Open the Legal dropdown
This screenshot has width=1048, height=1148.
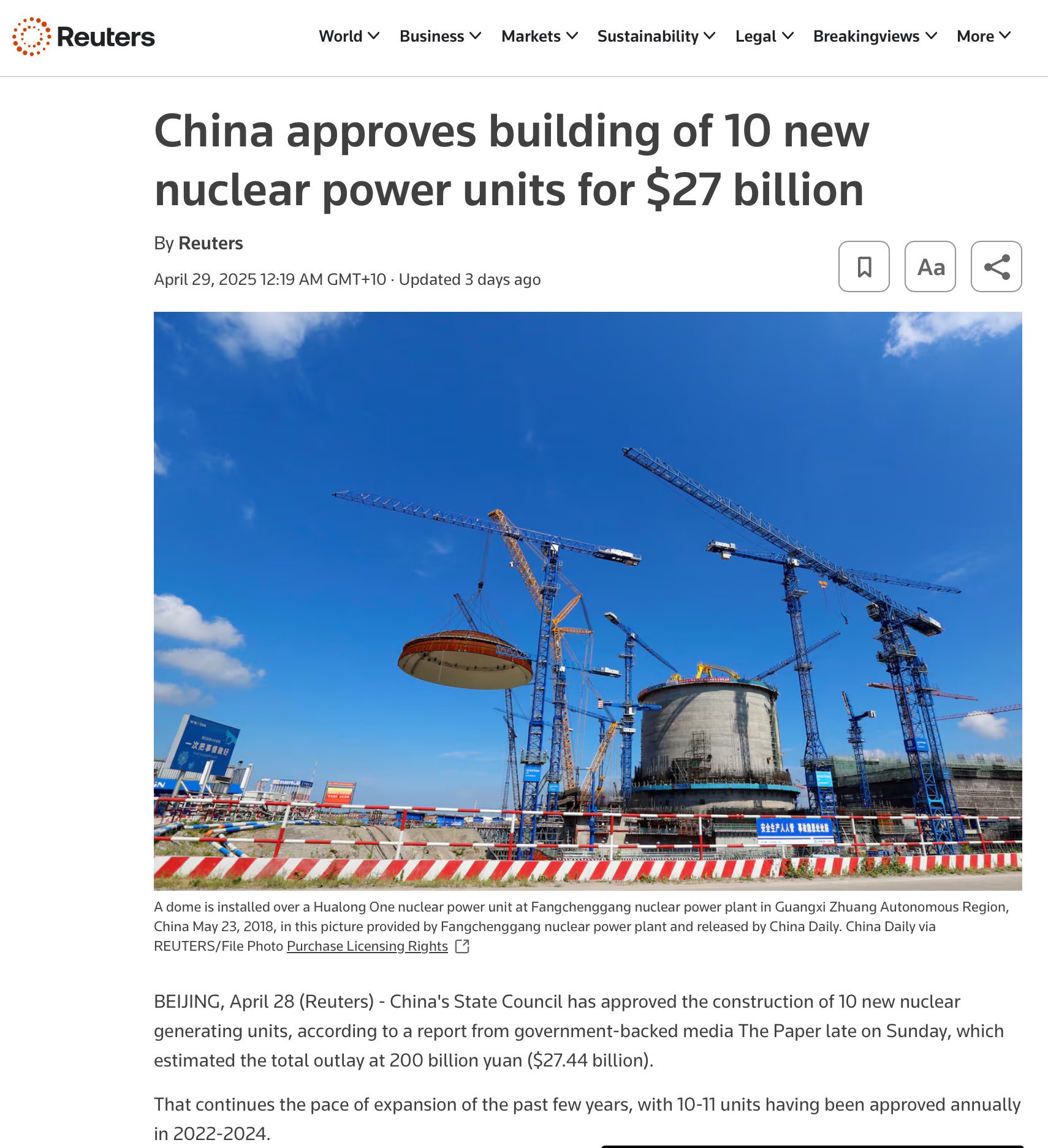[x=764, y=36]
